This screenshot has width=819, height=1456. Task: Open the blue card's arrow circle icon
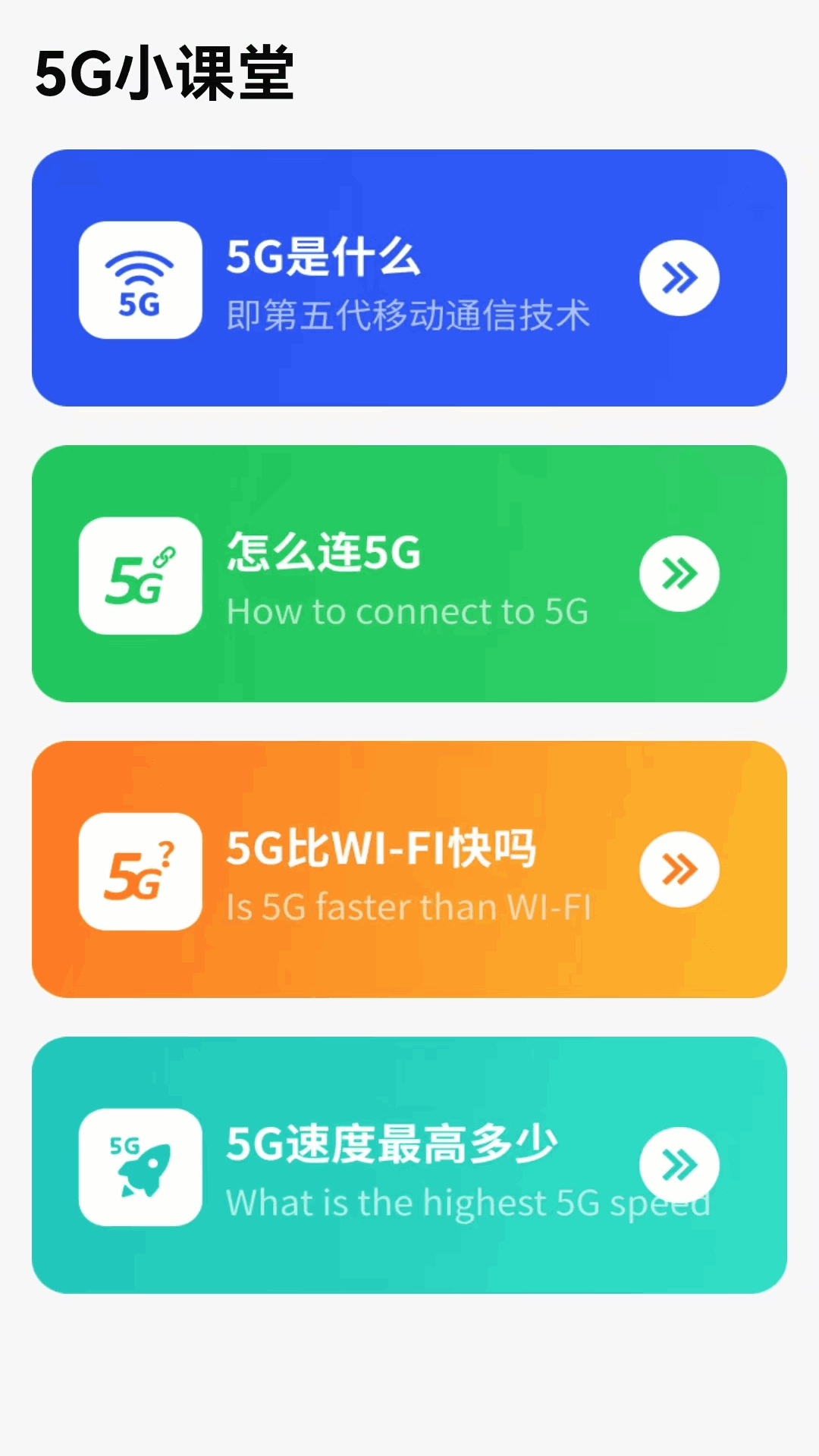coord(679,278)
